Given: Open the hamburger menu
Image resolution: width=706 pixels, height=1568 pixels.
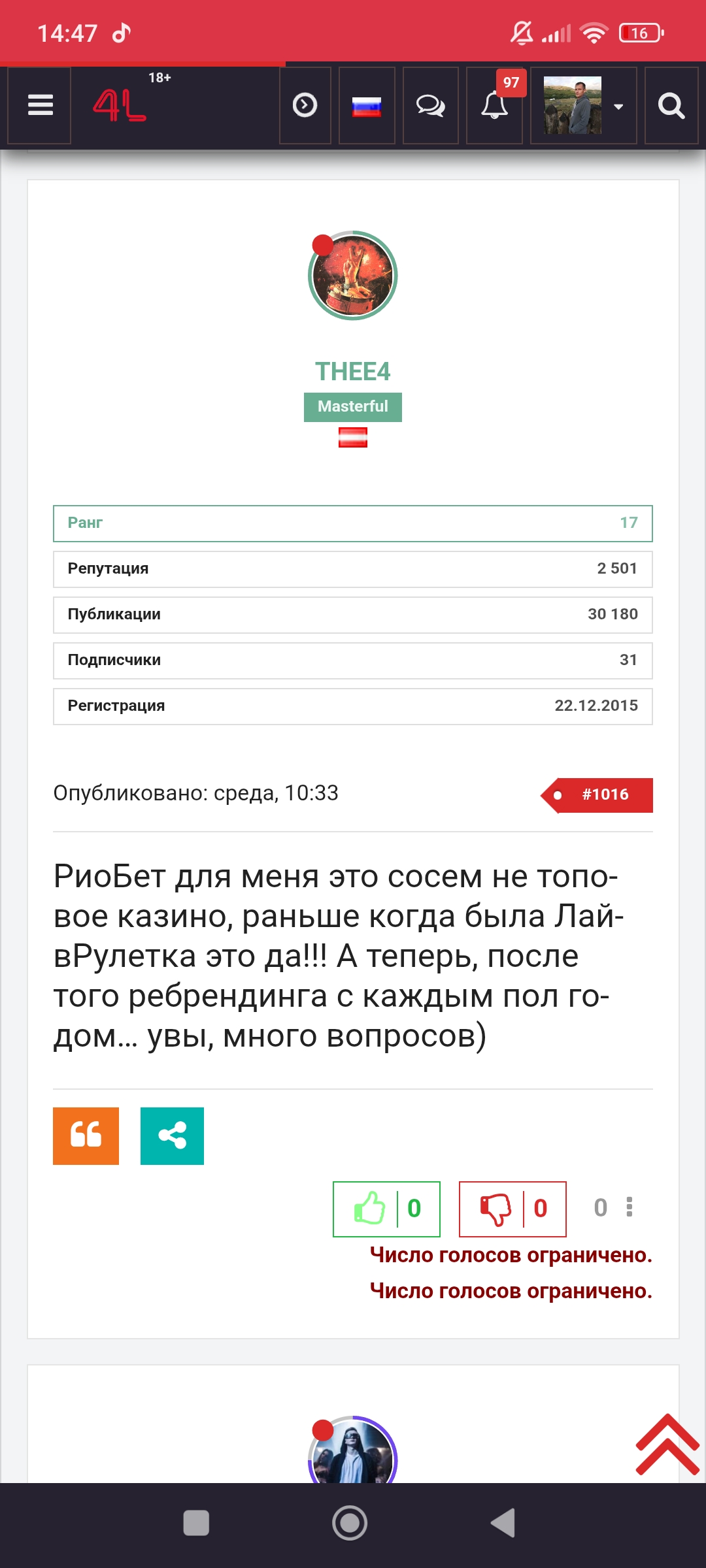Looking at the screenshot, I should [x=40, y=105].
